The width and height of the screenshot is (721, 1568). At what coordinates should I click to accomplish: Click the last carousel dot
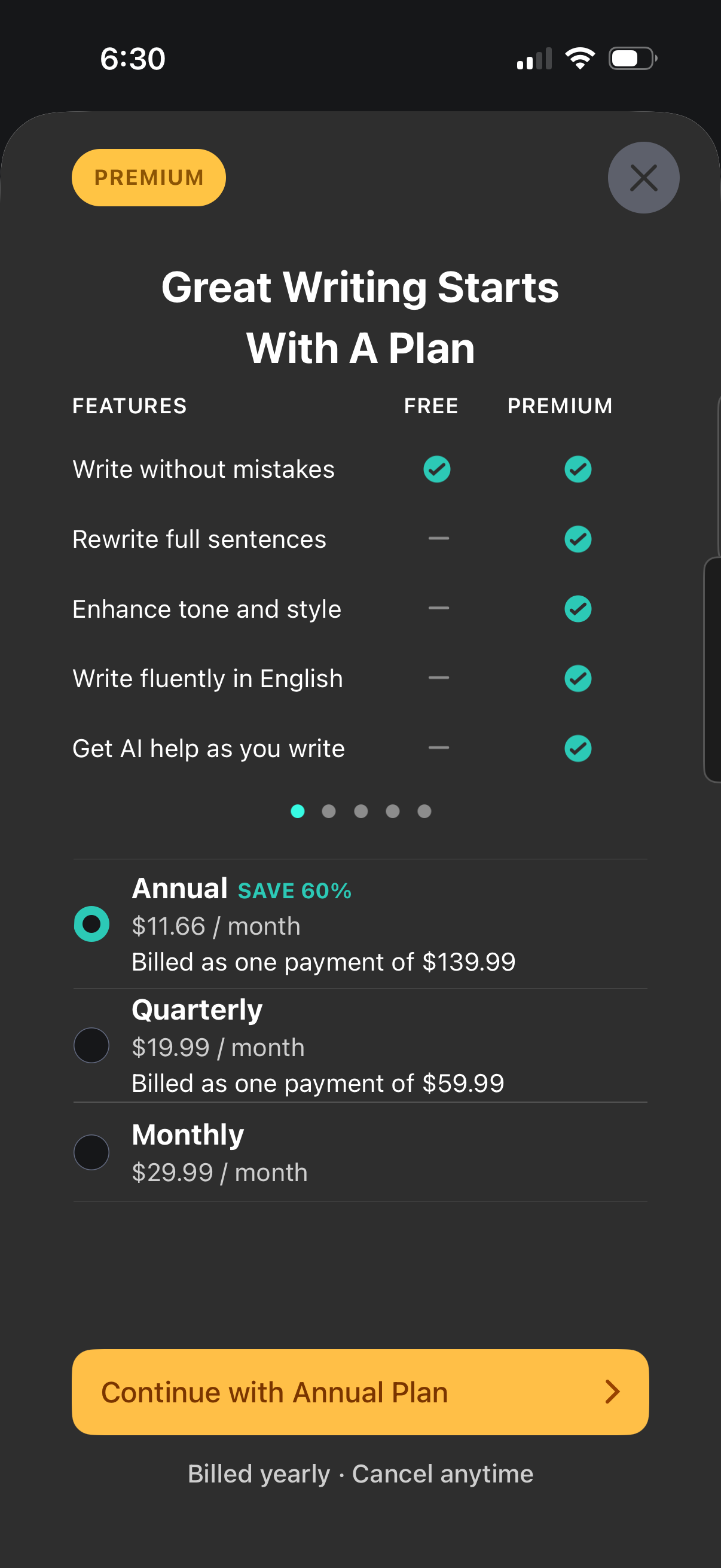coord(423,811)
